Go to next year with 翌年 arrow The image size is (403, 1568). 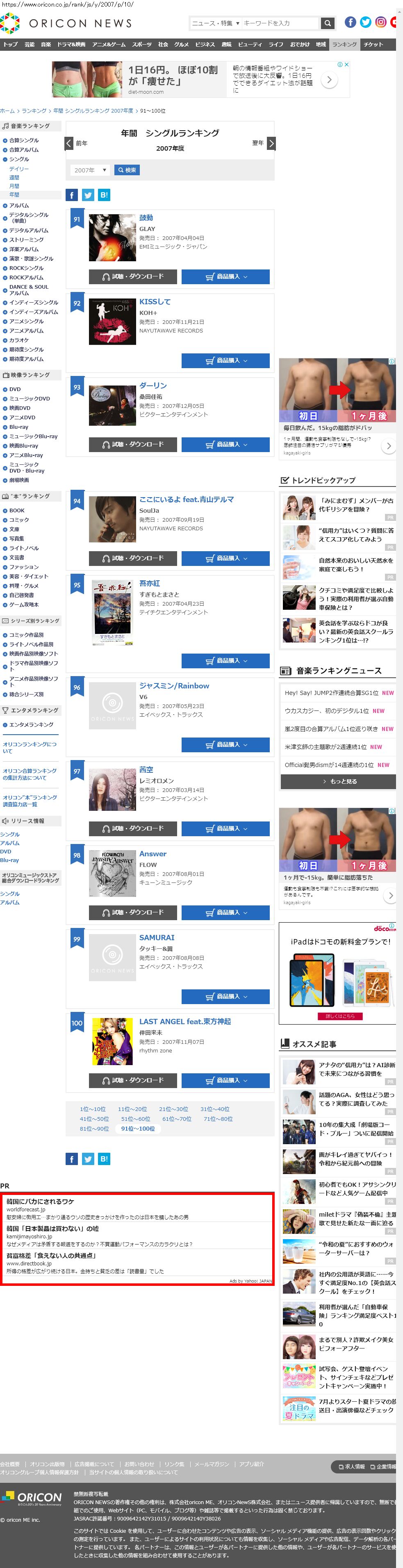tap(271, 144)
